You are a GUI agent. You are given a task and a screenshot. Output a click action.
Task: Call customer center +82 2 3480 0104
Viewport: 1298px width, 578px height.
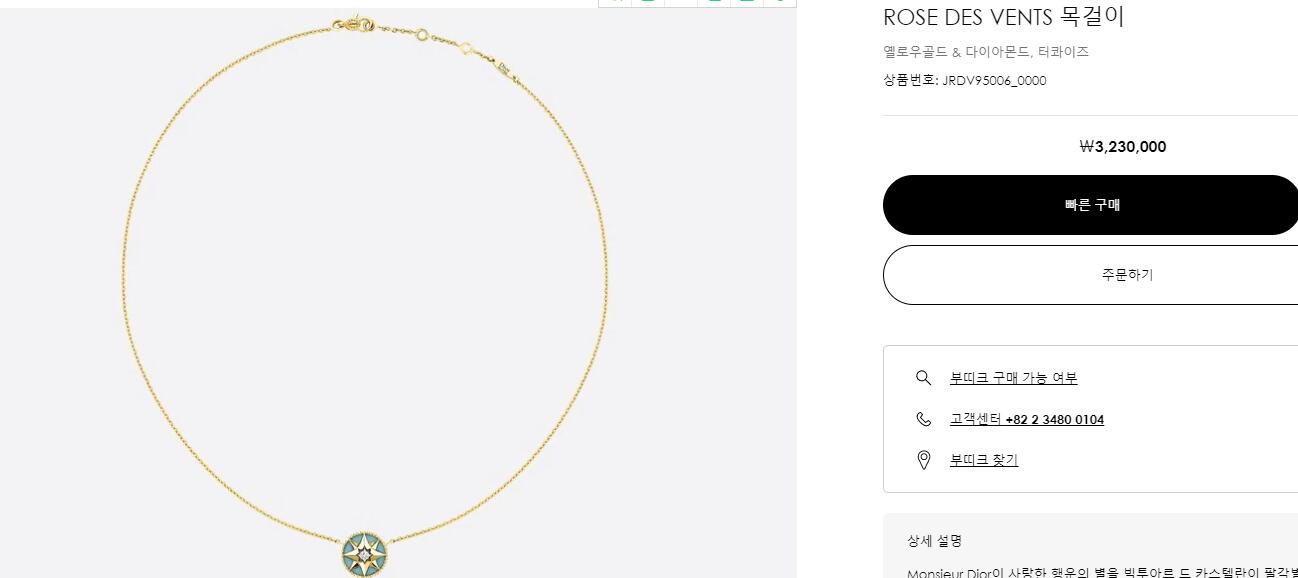[x=1026, y=420]
